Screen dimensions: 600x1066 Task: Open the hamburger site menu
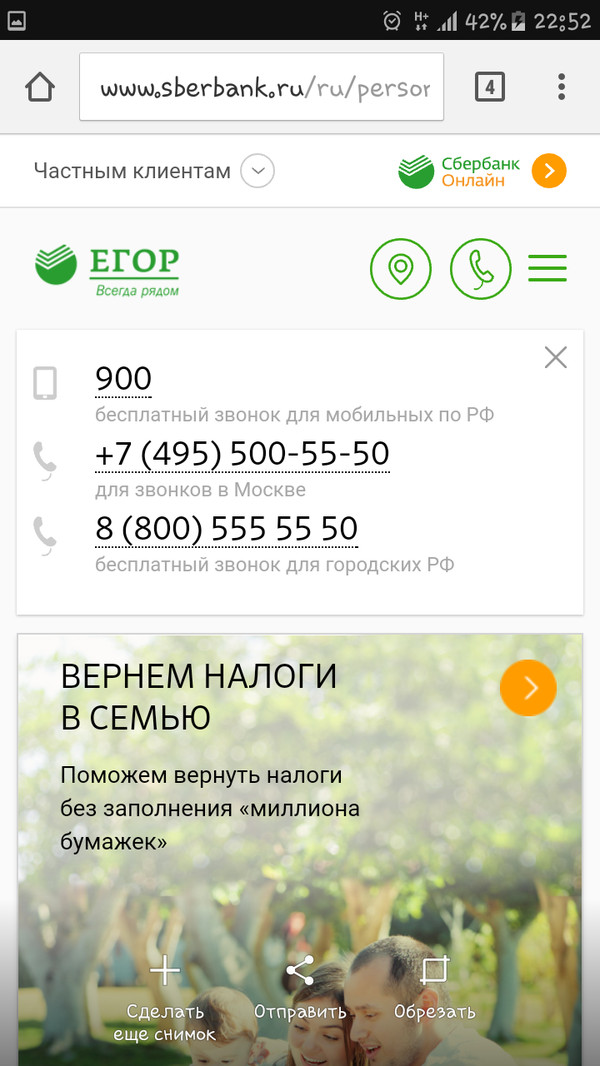pyautogui.click(x=547, y=268)
